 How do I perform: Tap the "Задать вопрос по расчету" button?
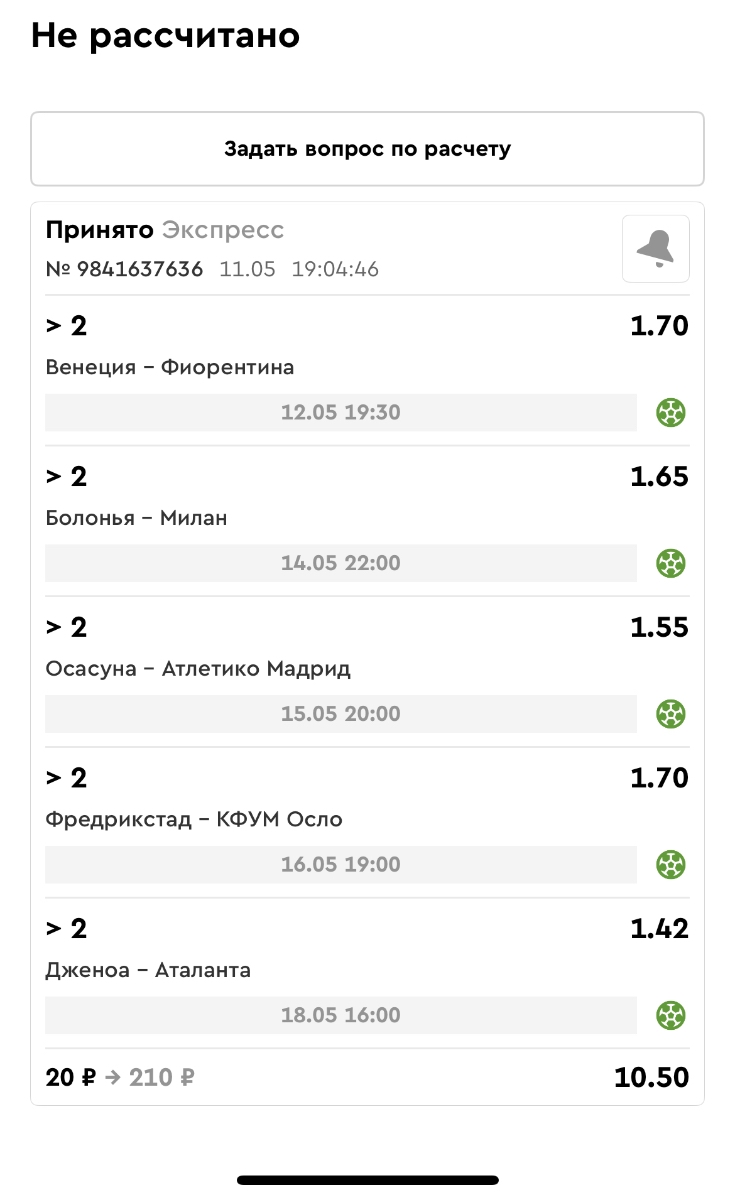pos(367,149)
